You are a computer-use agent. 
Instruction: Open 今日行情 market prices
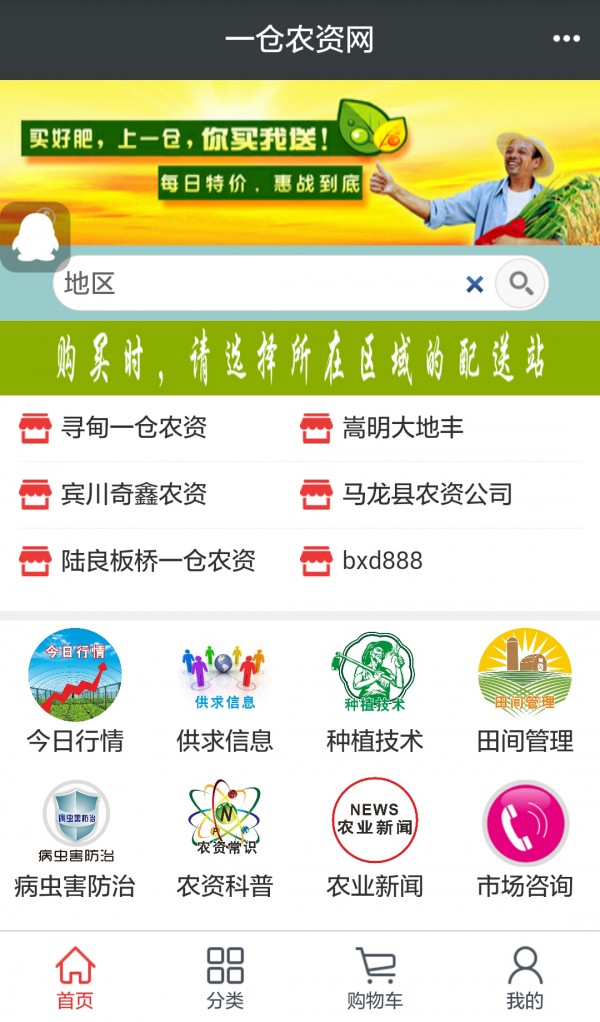pos(75,690)
